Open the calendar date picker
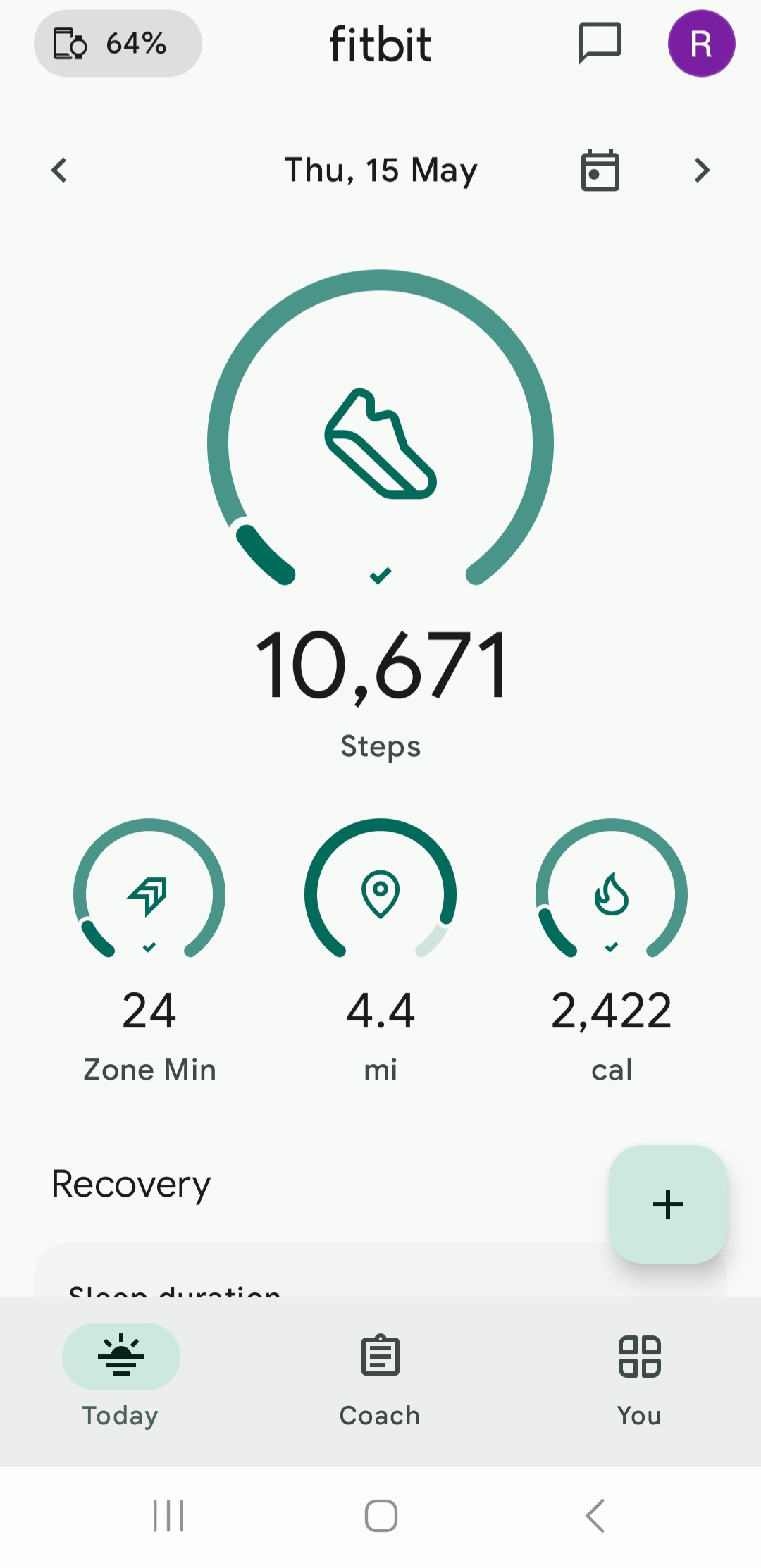Viewport: 761px width, 1568px height. pyautogui.click(x=600, y=171)
